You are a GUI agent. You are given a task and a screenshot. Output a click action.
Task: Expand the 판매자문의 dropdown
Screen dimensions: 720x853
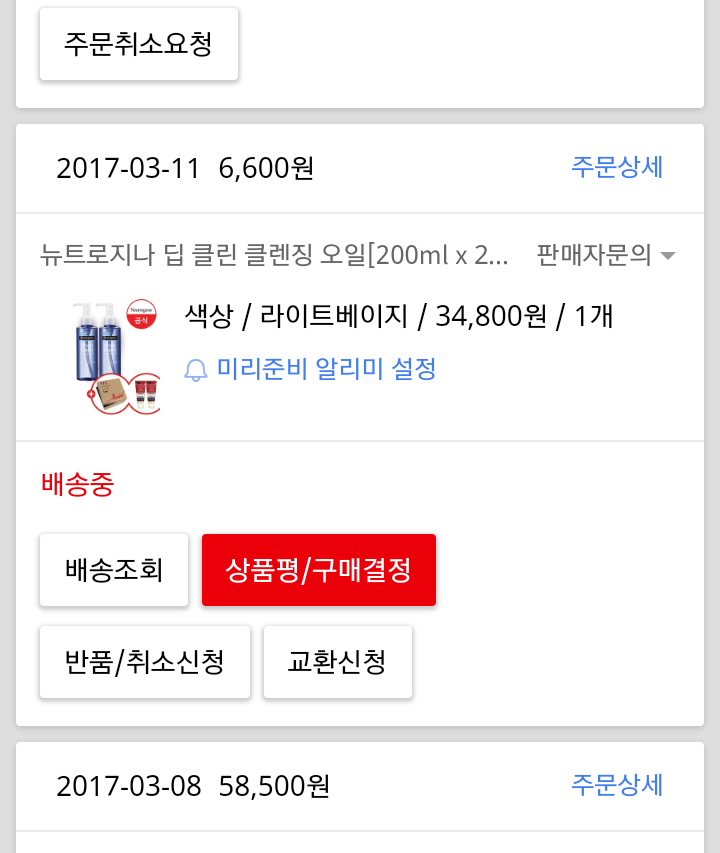(x=606, y=255)
